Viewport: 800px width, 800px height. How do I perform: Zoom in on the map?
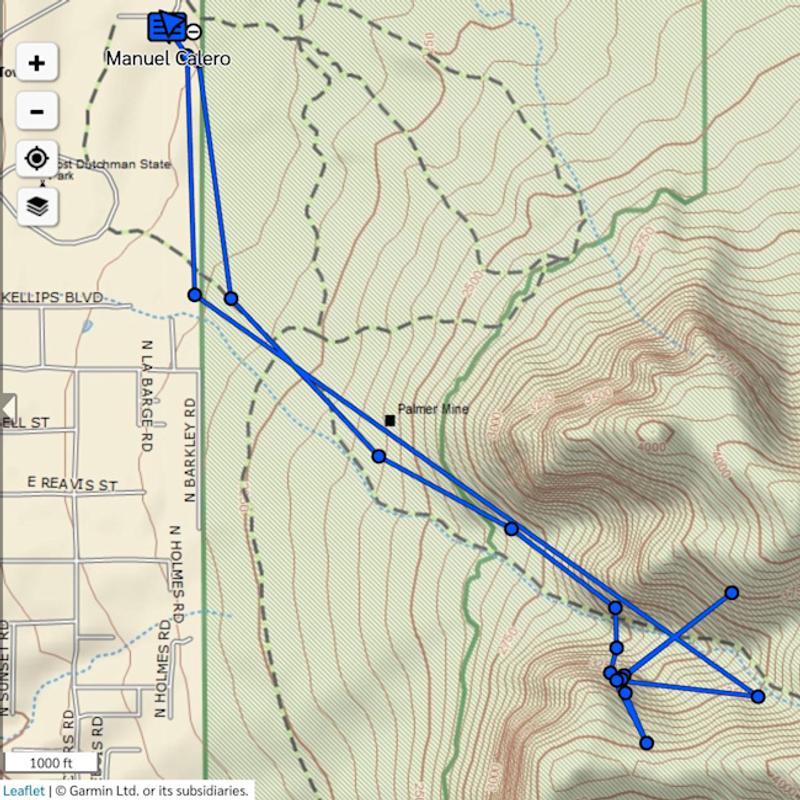(37, 64)
